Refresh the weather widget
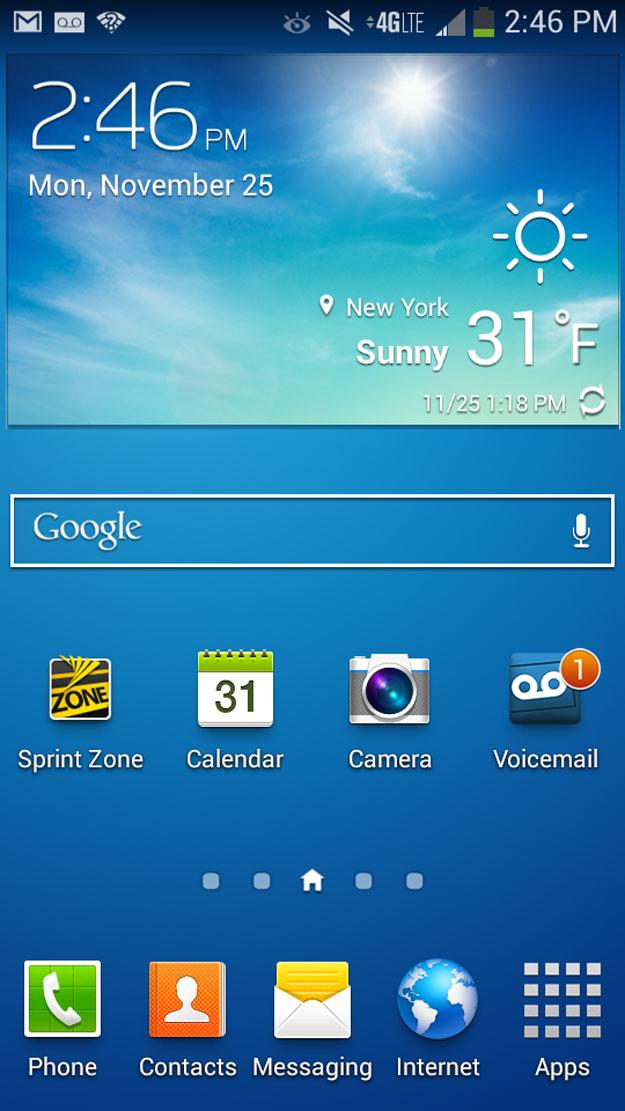This screenshot has height=1111, width=625. [x=592, y=402]
